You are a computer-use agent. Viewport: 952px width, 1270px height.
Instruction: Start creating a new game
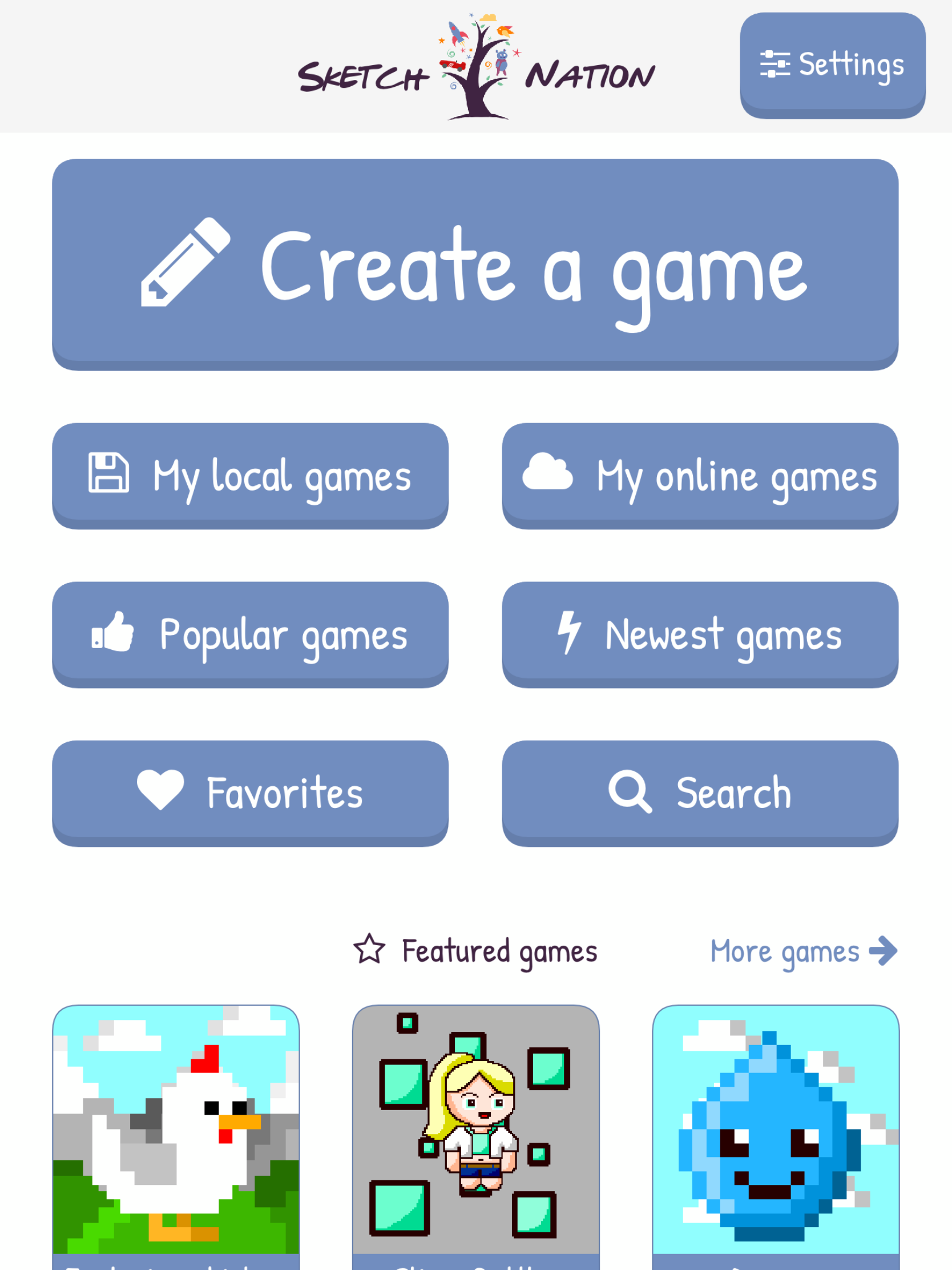click(475, 264)
